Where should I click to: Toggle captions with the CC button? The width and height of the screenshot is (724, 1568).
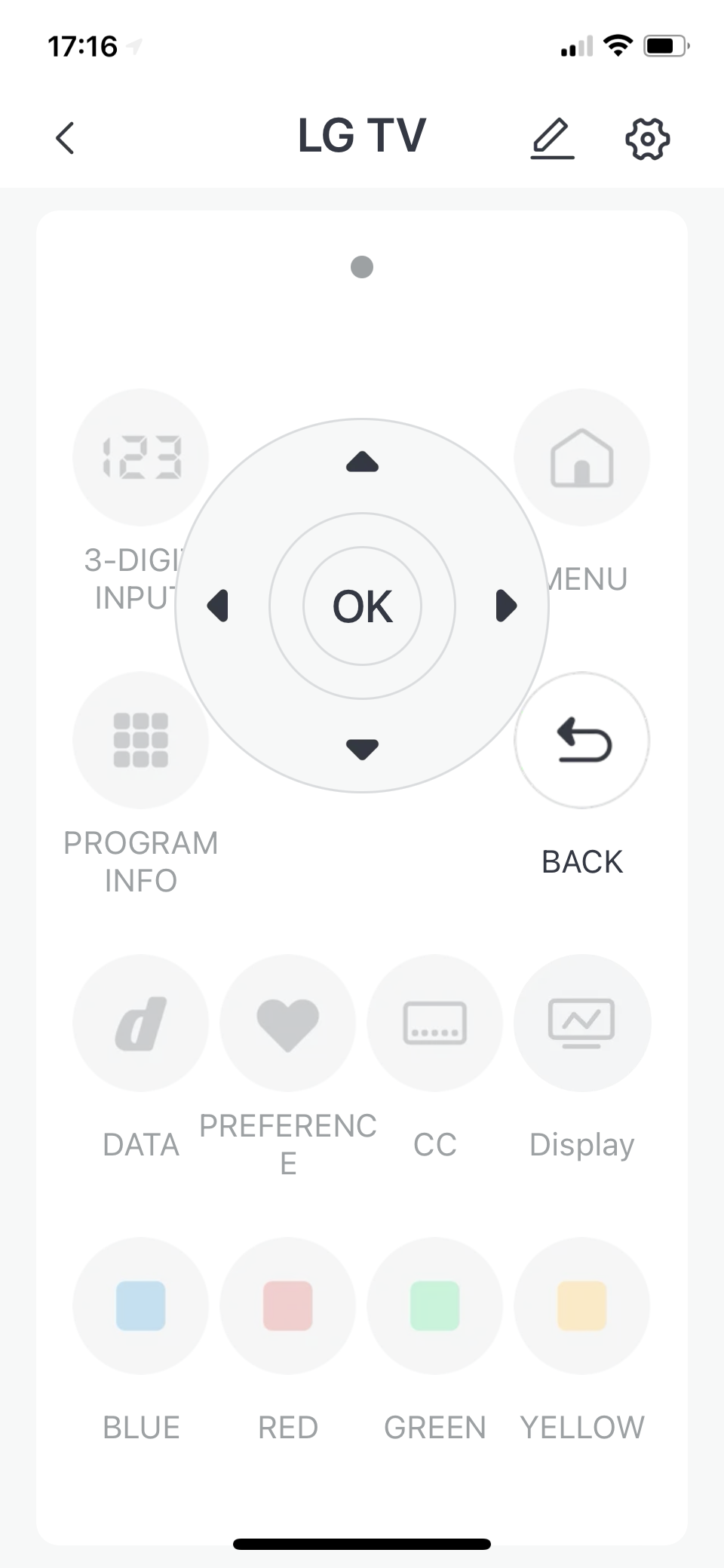[434, 1023]
